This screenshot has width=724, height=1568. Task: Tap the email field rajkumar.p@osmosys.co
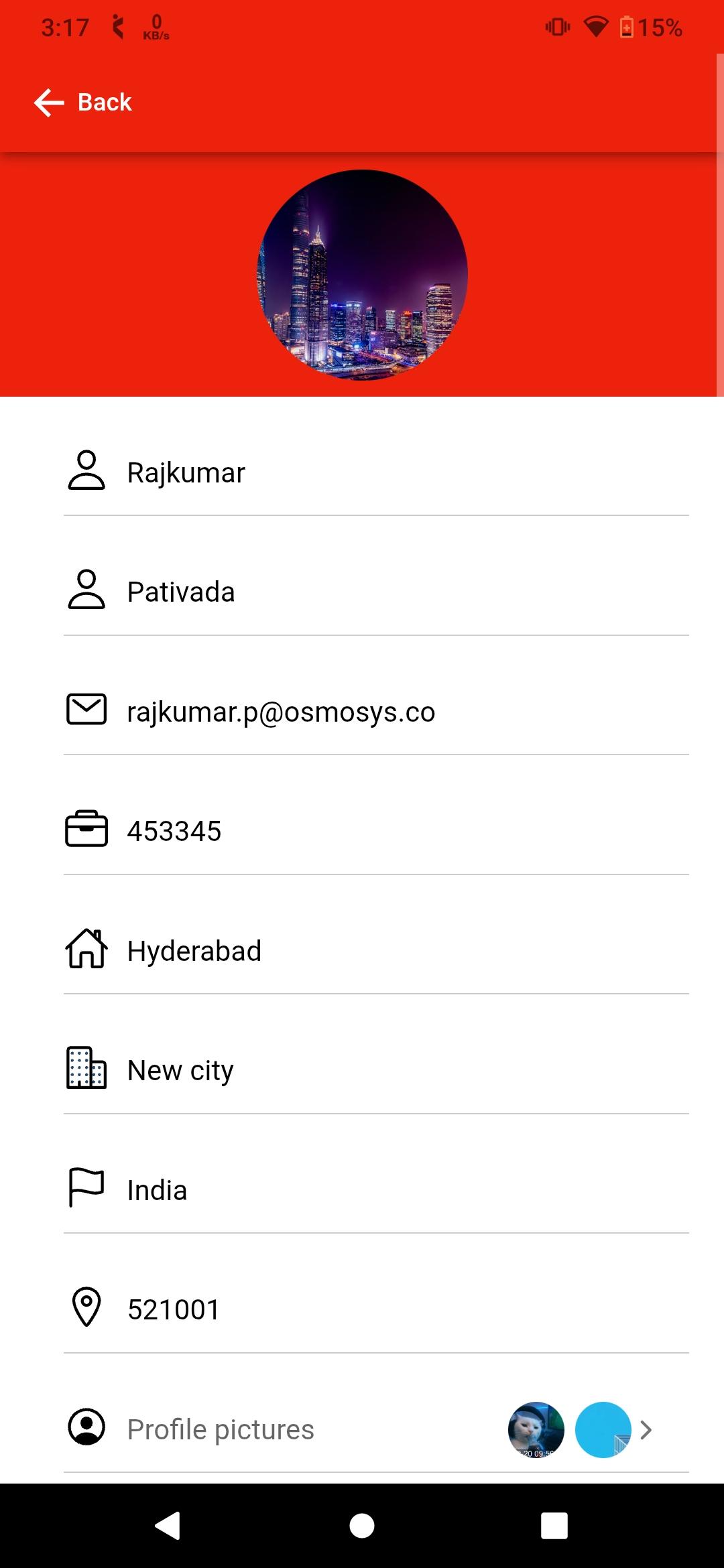pyautogui.click(x=375, y=712)
